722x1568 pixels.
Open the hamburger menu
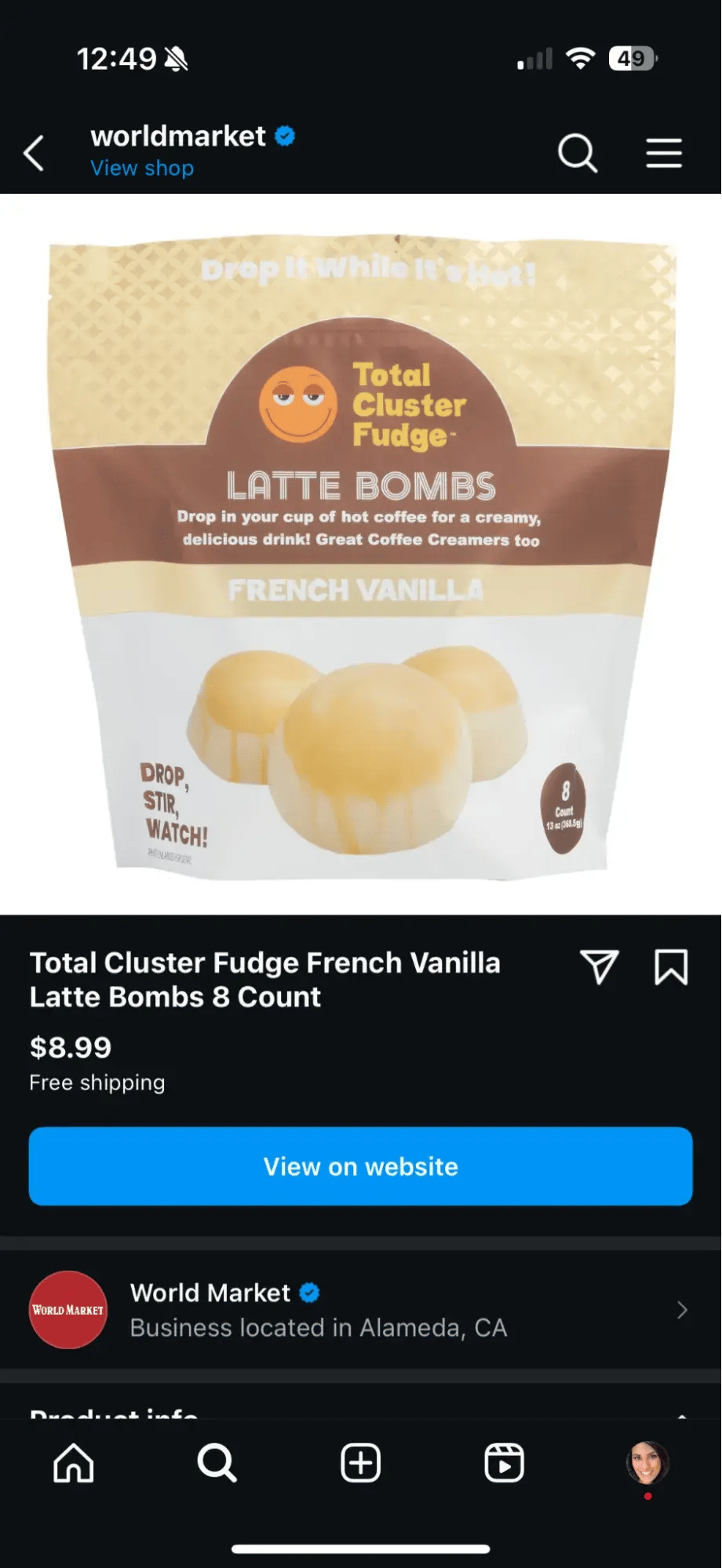tap(664, 153)
